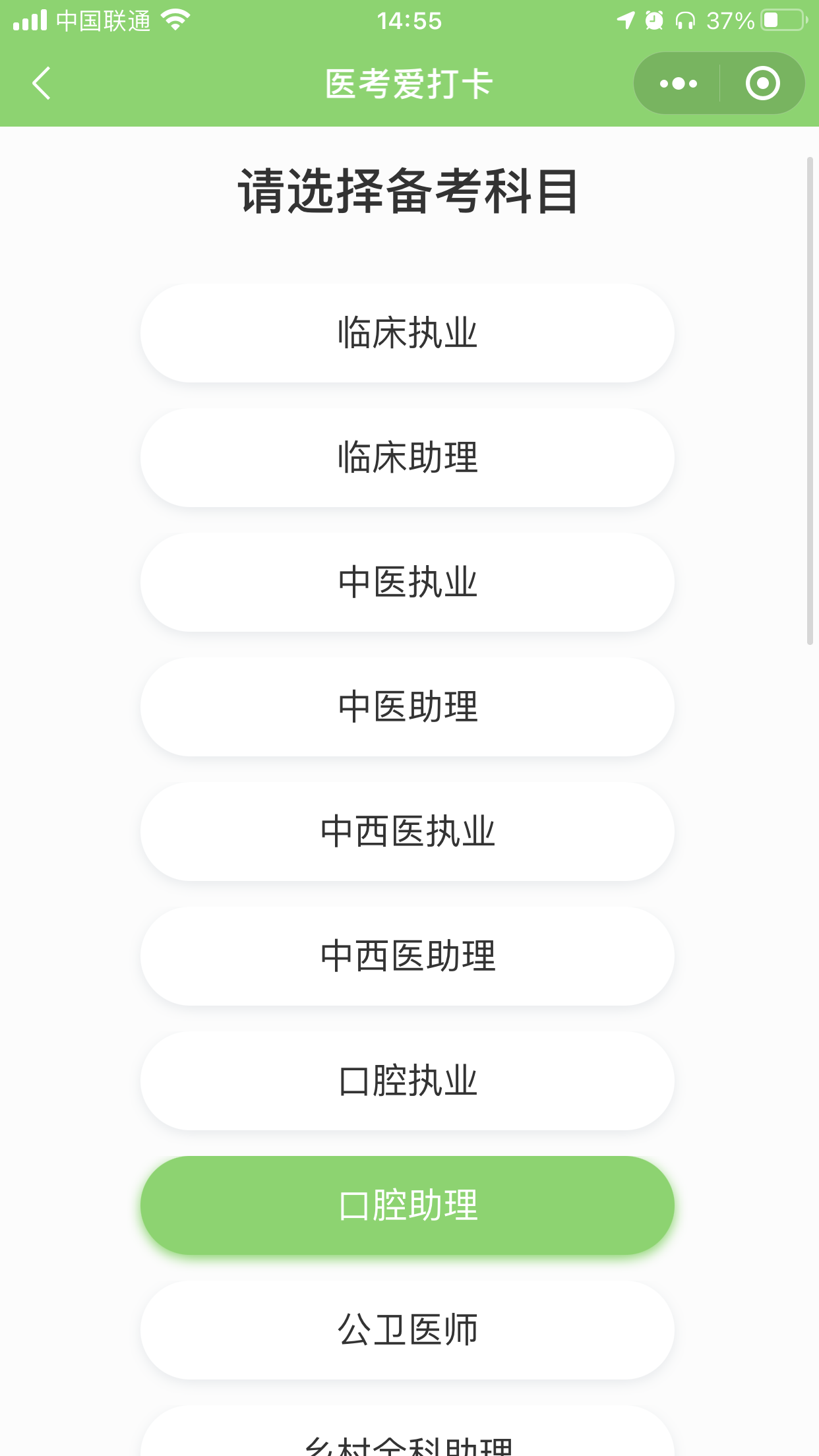Select 口腔执业 for exam preparation

pyautogui.click(x=407, y=1081)
